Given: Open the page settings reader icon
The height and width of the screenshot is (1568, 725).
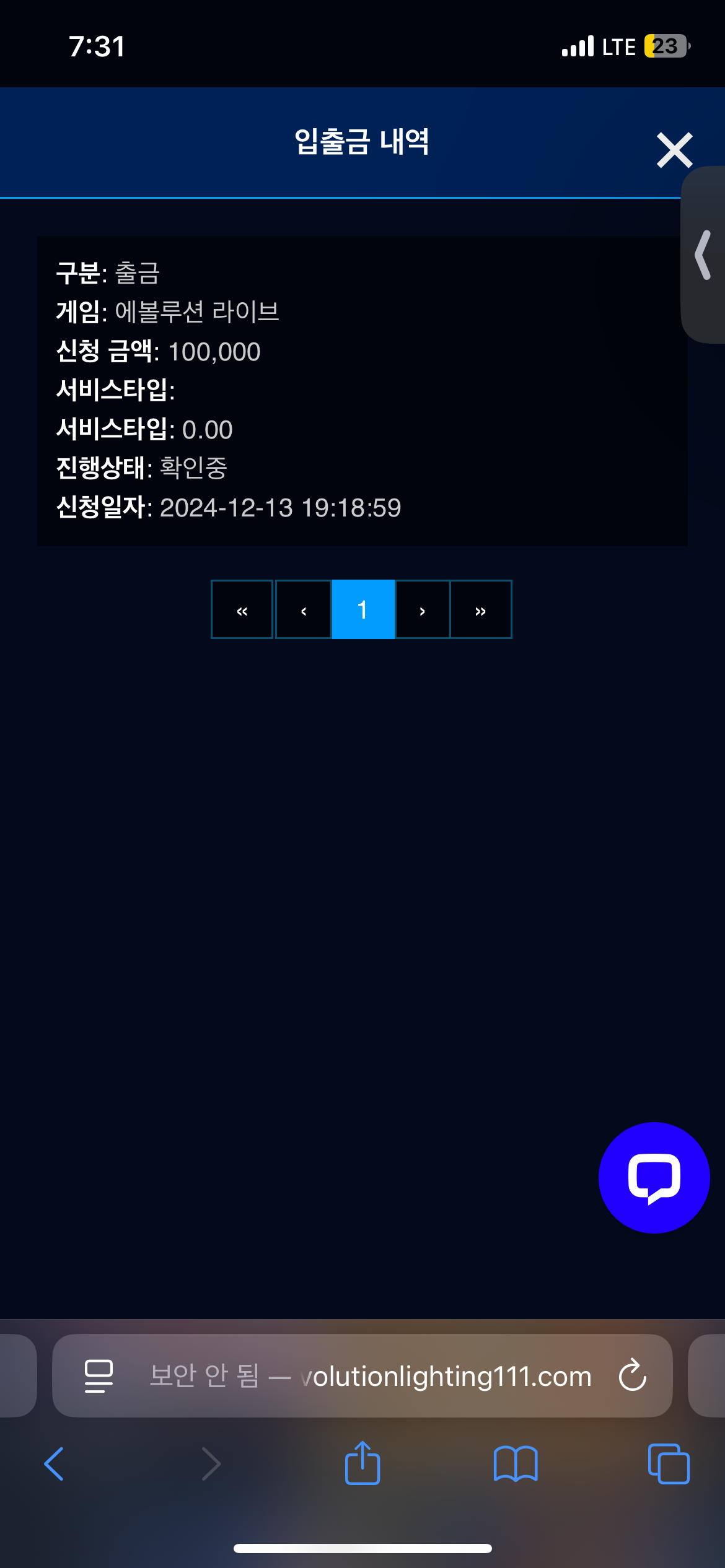Looking at the screenshot, I should [x=99, y=1376].
